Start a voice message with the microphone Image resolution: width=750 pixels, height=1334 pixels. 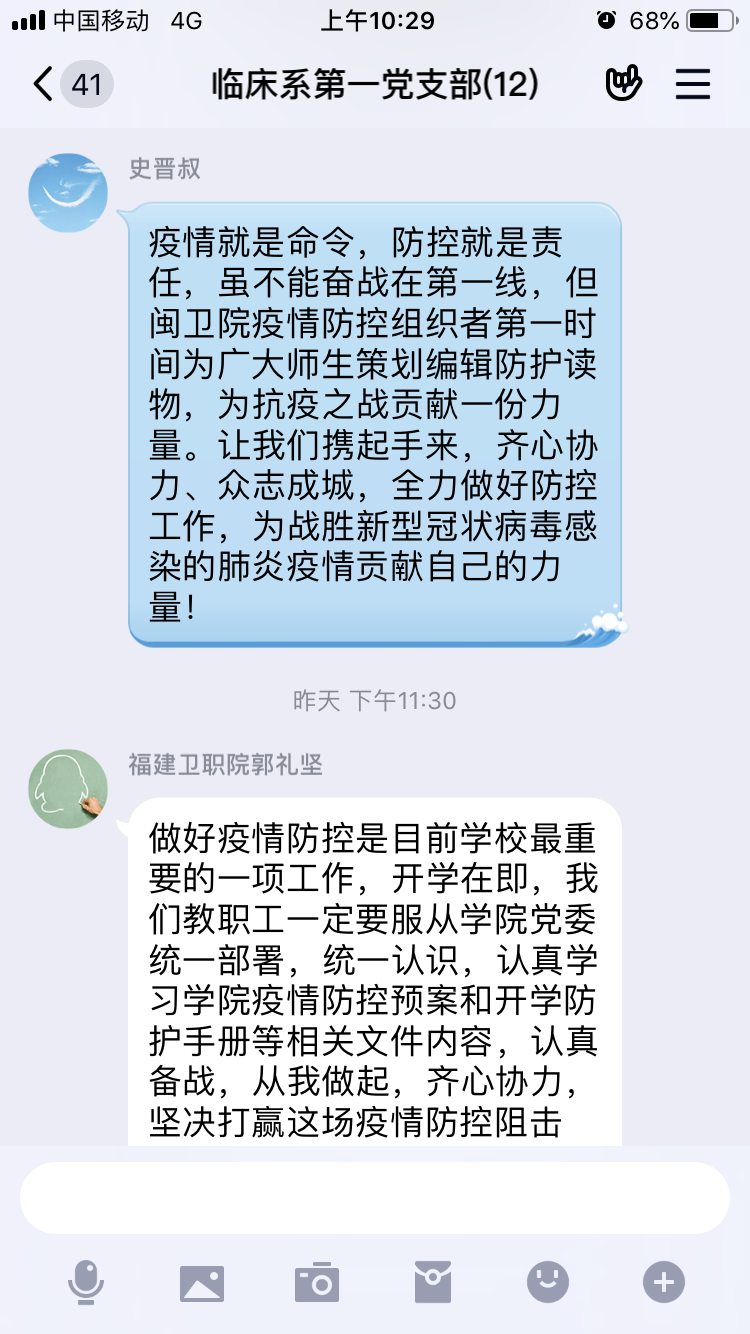pyautogui.click(x=86, y=1282)
